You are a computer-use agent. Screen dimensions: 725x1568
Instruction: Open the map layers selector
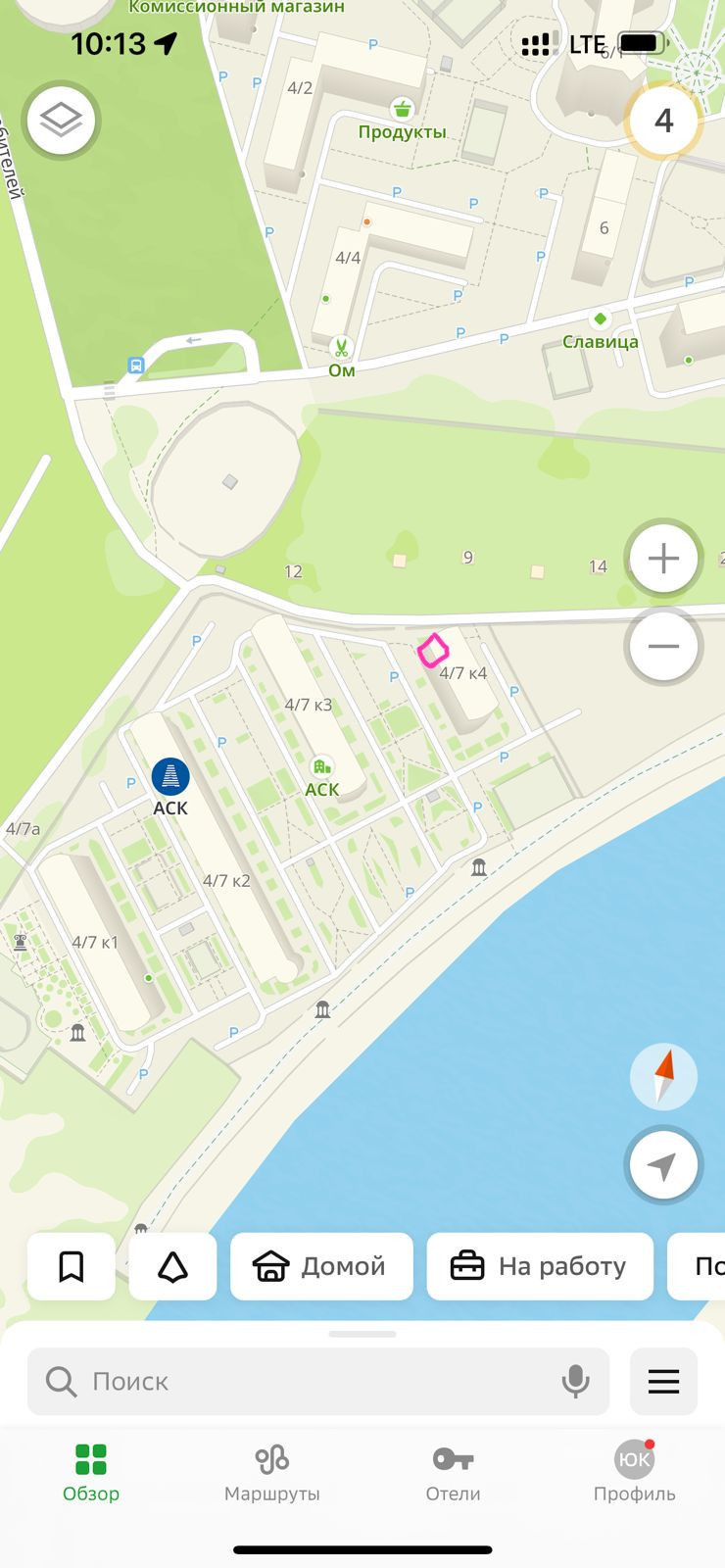coord(61,121)
